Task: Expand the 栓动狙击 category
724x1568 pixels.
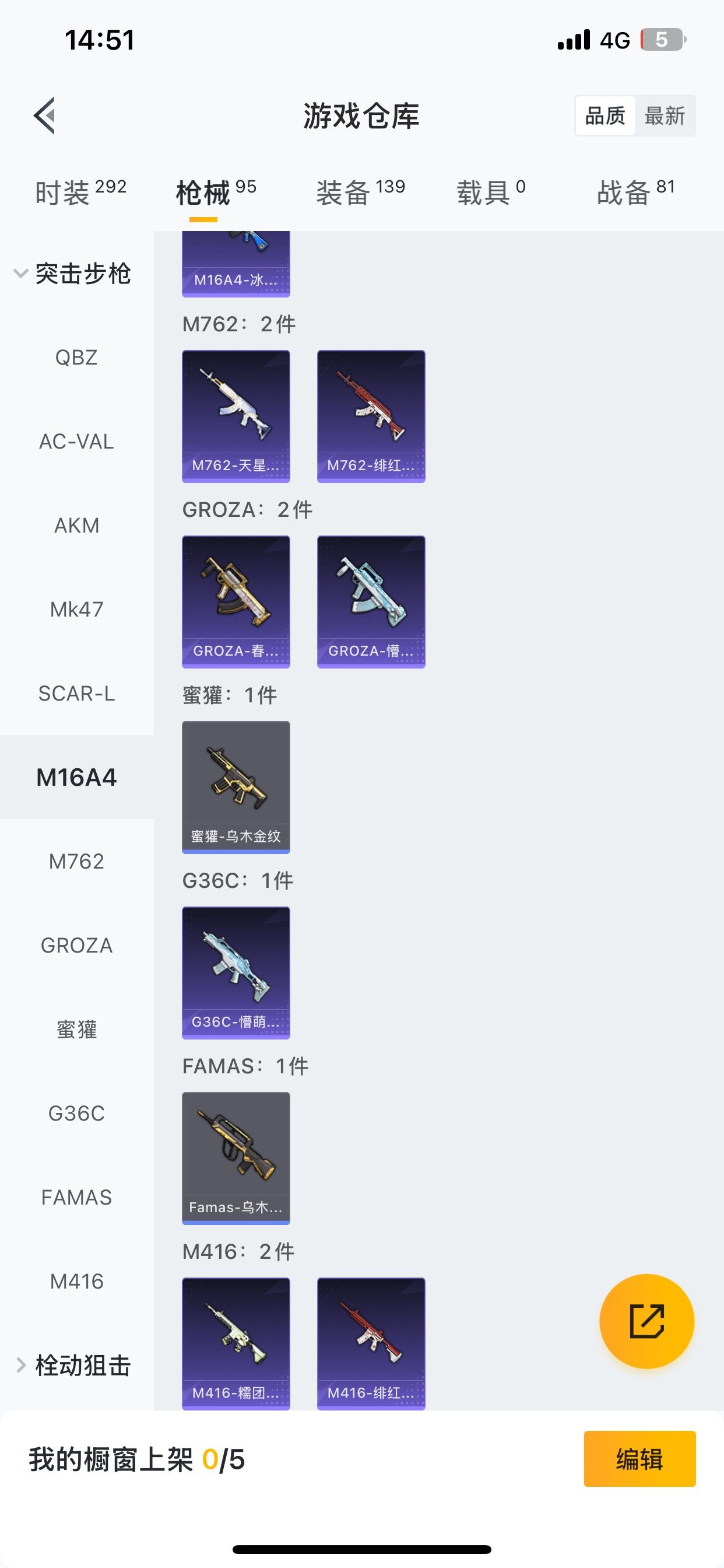Action: [72, 1364]
